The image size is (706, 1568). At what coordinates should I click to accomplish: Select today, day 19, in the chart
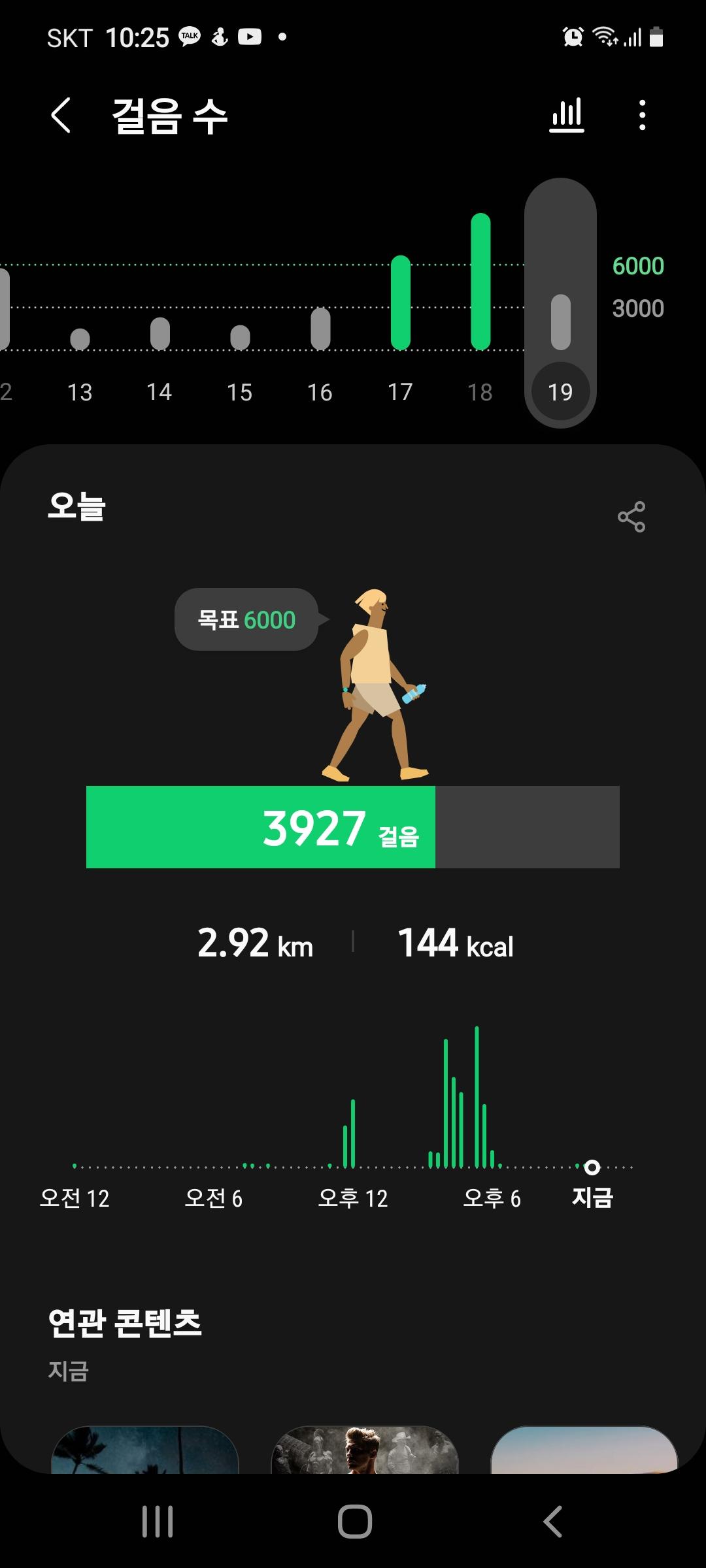coord(560,391)
